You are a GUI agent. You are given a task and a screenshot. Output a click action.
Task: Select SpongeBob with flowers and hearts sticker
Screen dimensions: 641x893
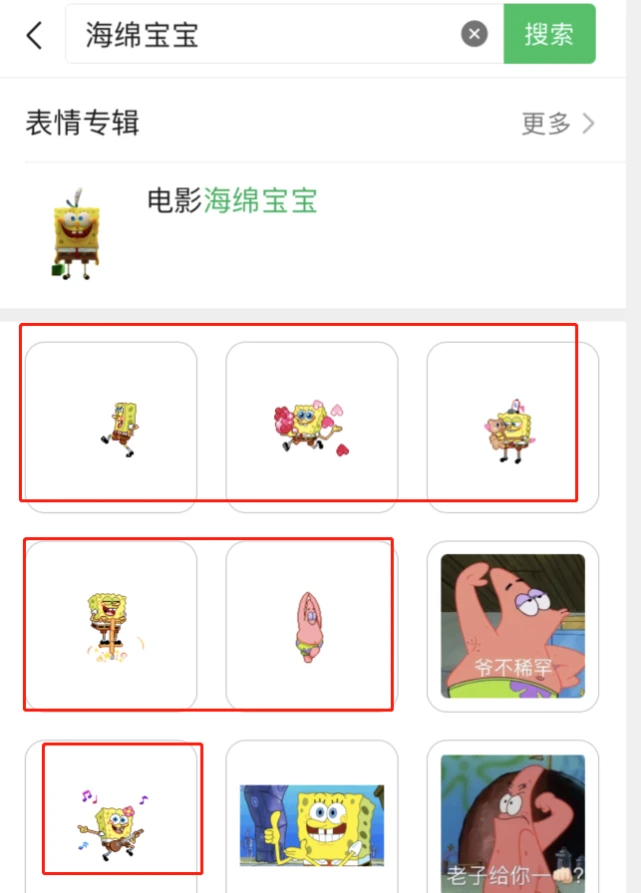coord(311,427)
